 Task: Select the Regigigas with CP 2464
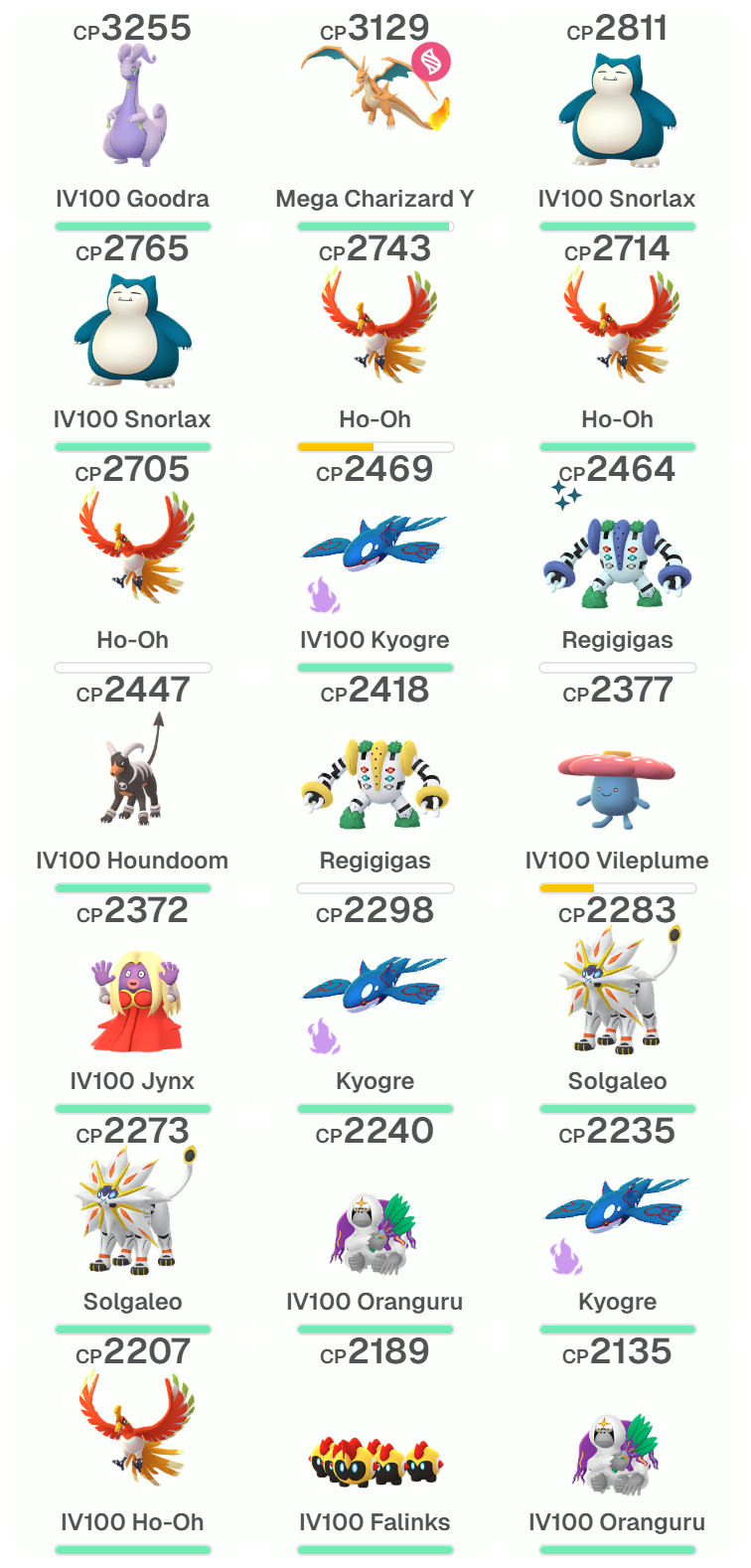(617, 561)
